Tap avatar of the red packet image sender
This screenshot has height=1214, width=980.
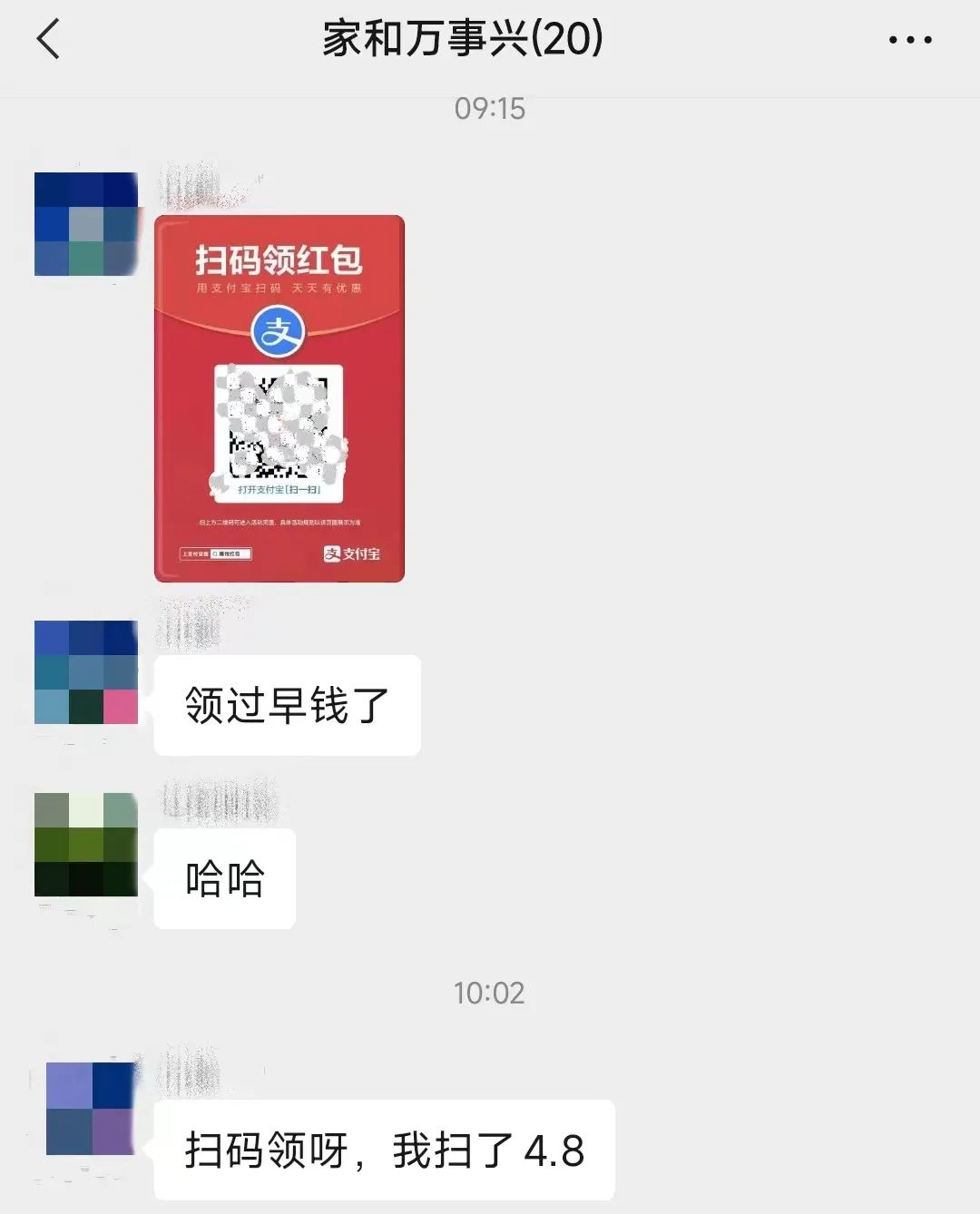[x=86, y=224]
